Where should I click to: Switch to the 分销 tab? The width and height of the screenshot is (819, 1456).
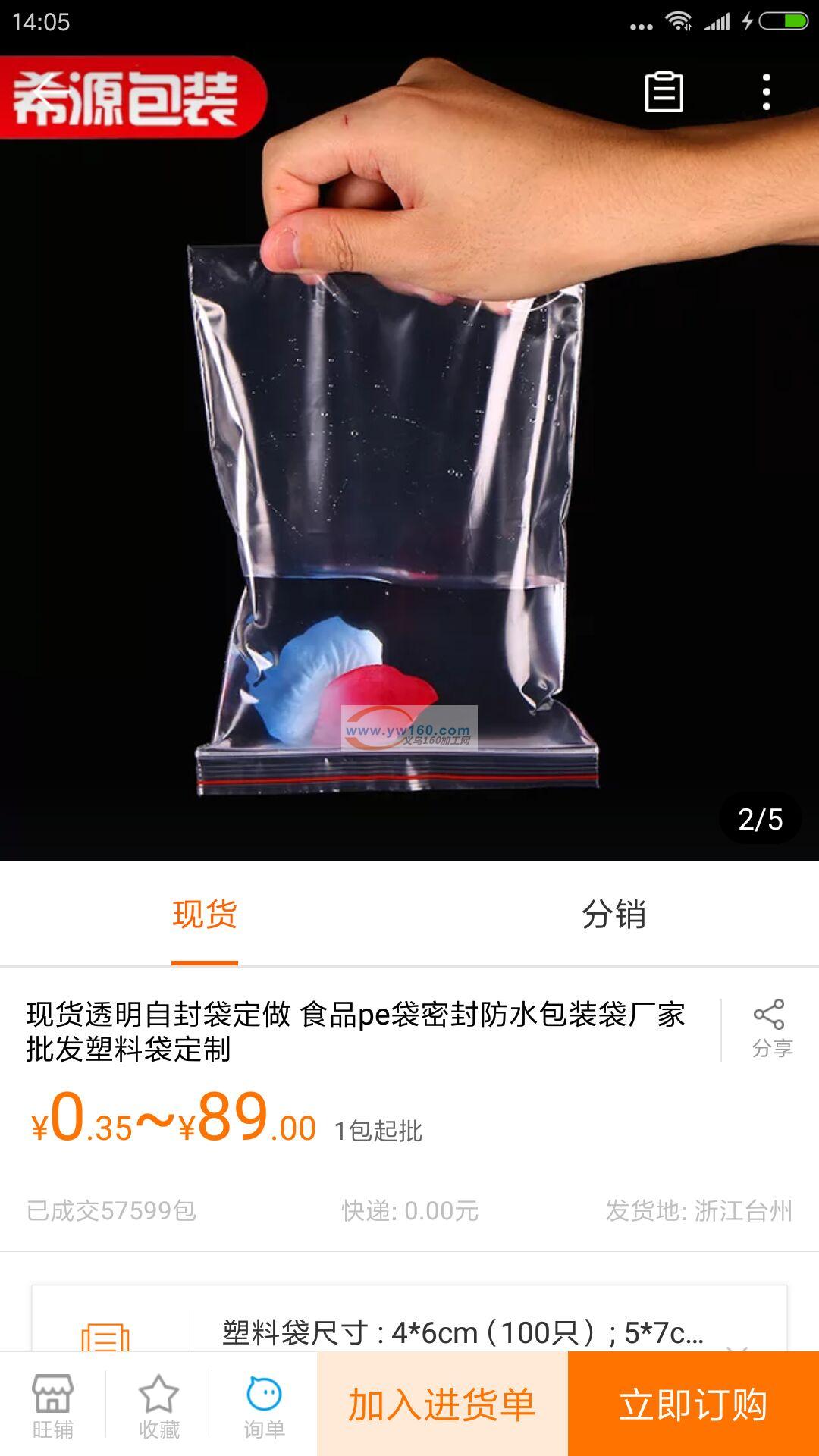coord(613,915)
